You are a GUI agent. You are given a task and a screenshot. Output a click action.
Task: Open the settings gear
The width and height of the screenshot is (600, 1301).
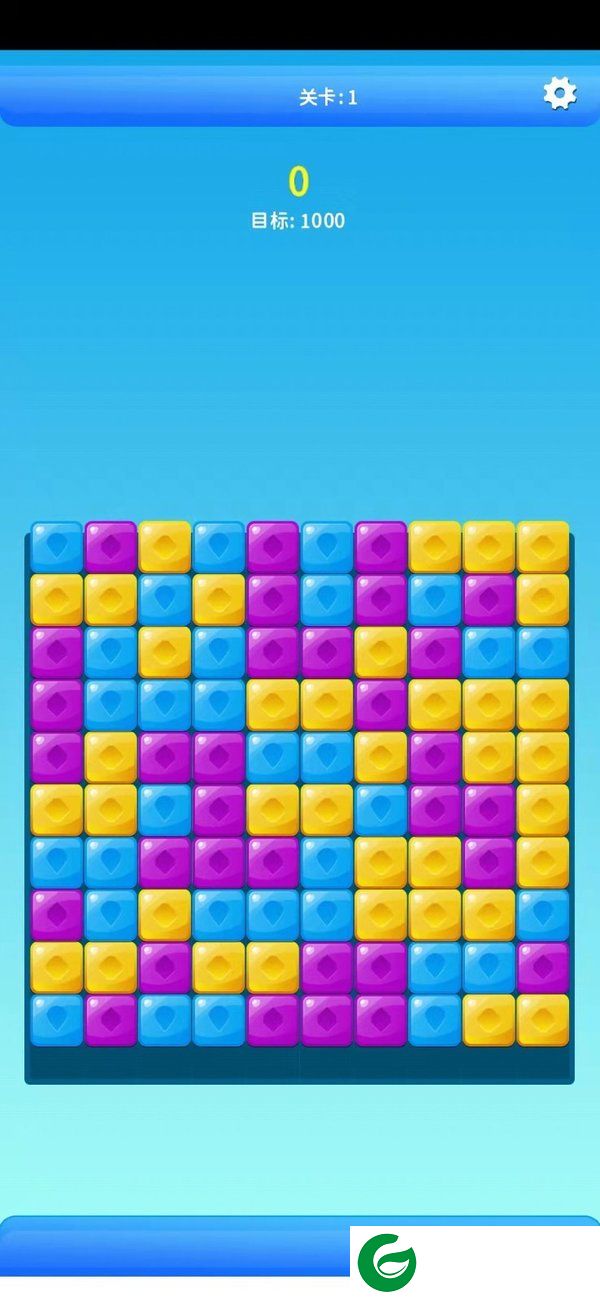tap(559, 94)
